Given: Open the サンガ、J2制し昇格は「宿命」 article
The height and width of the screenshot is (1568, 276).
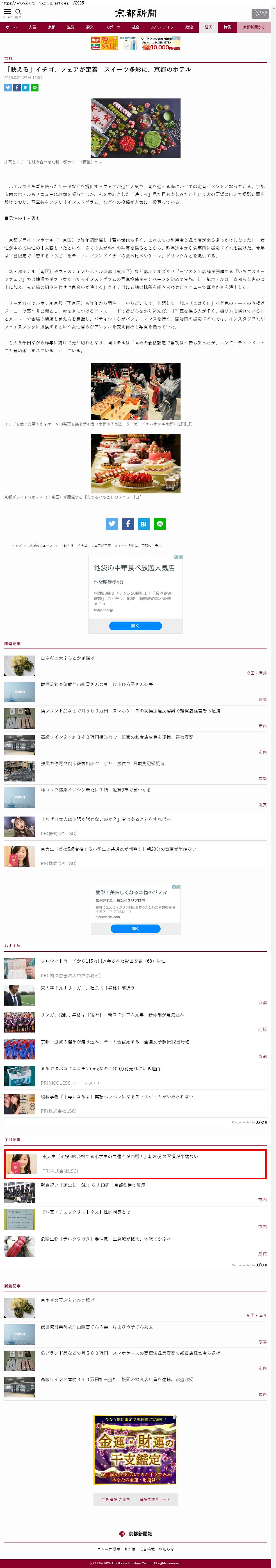Looking at the screenshot, I should point(112,1015).
